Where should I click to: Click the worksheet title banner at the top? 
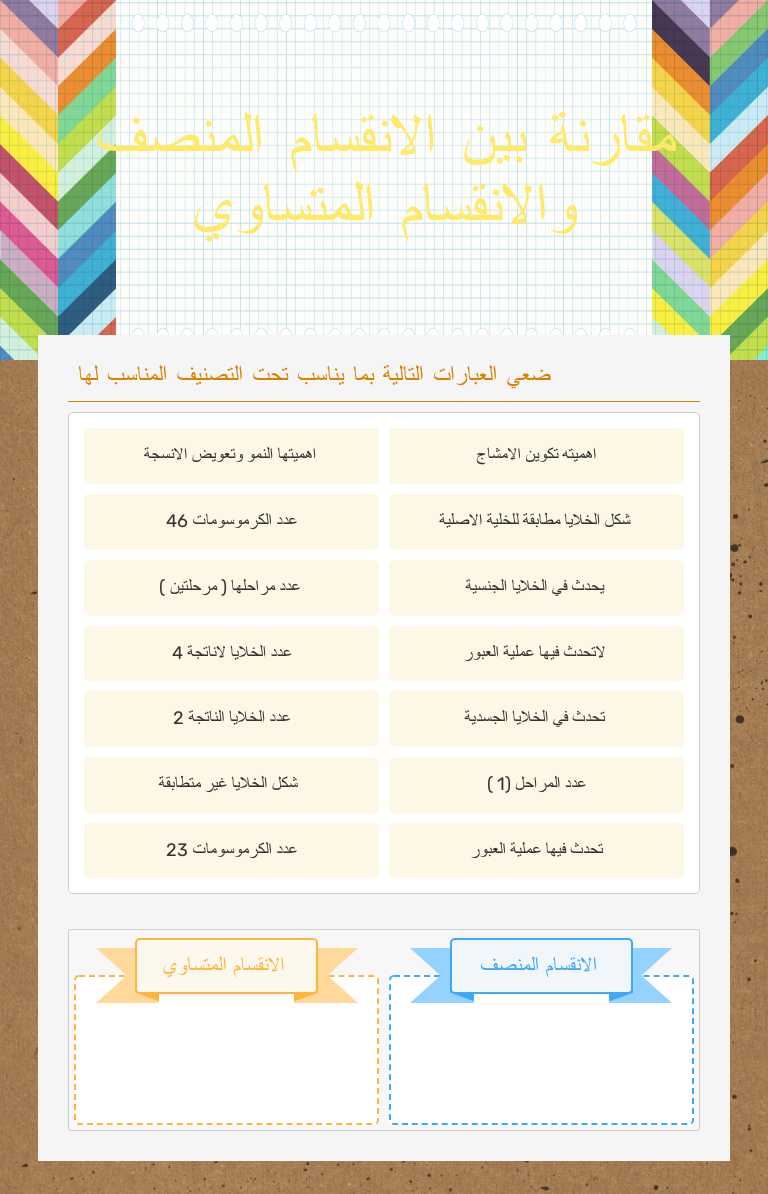coord(384,170)
